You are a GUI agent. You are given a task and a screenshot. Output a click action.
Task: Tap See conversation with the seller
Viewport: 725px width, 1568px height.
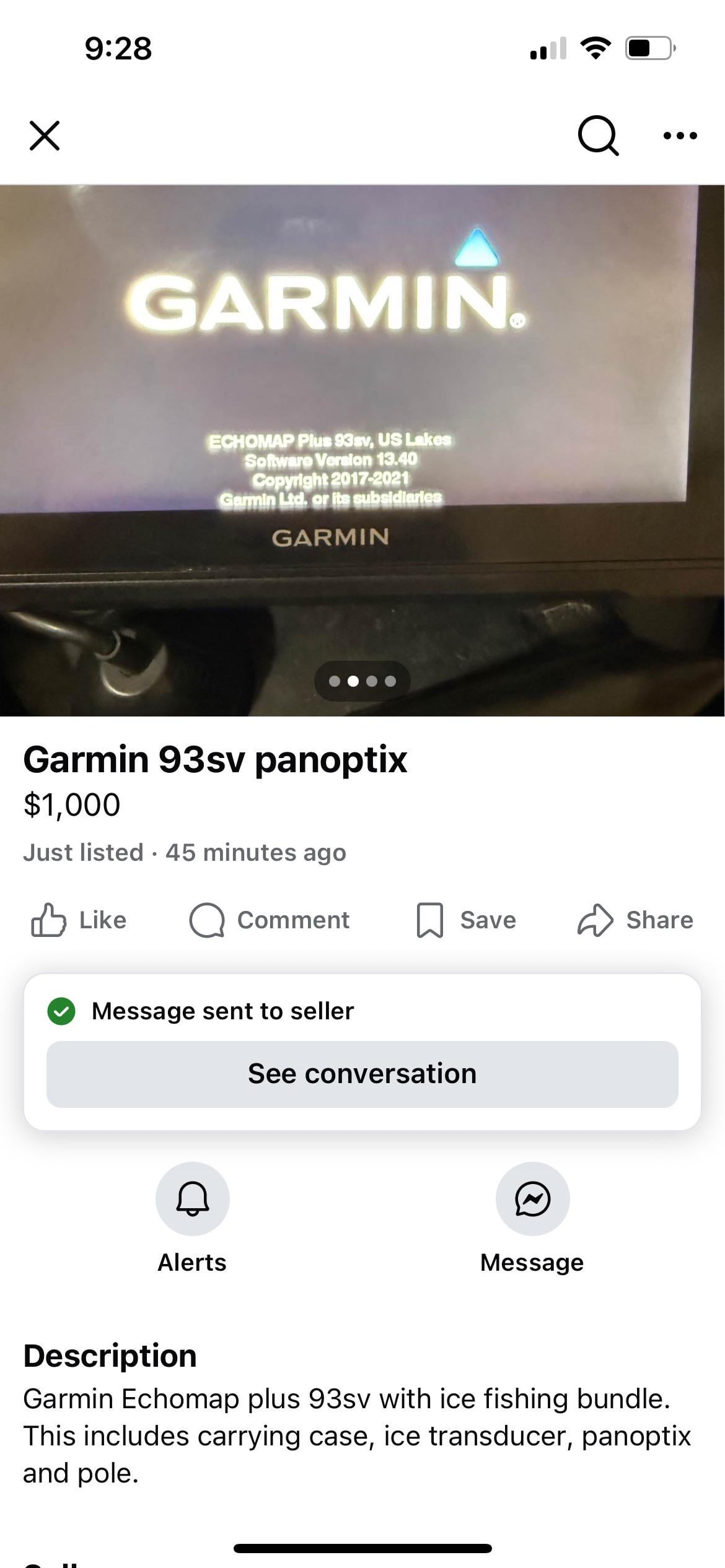coord(362,1074)
